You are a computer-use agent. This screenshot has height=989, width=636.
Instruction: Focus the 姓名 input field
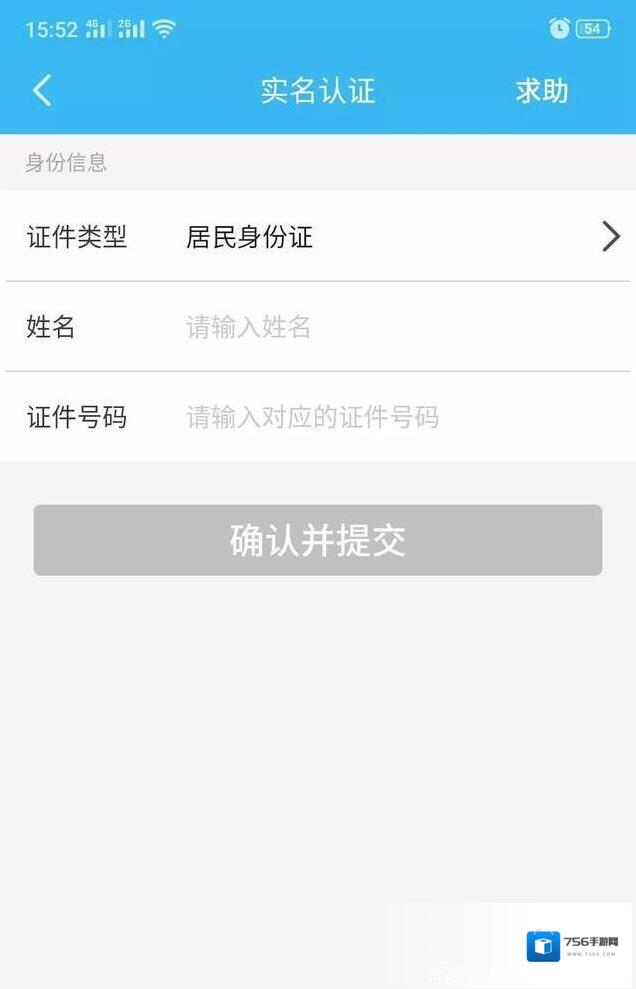(400, 327)
